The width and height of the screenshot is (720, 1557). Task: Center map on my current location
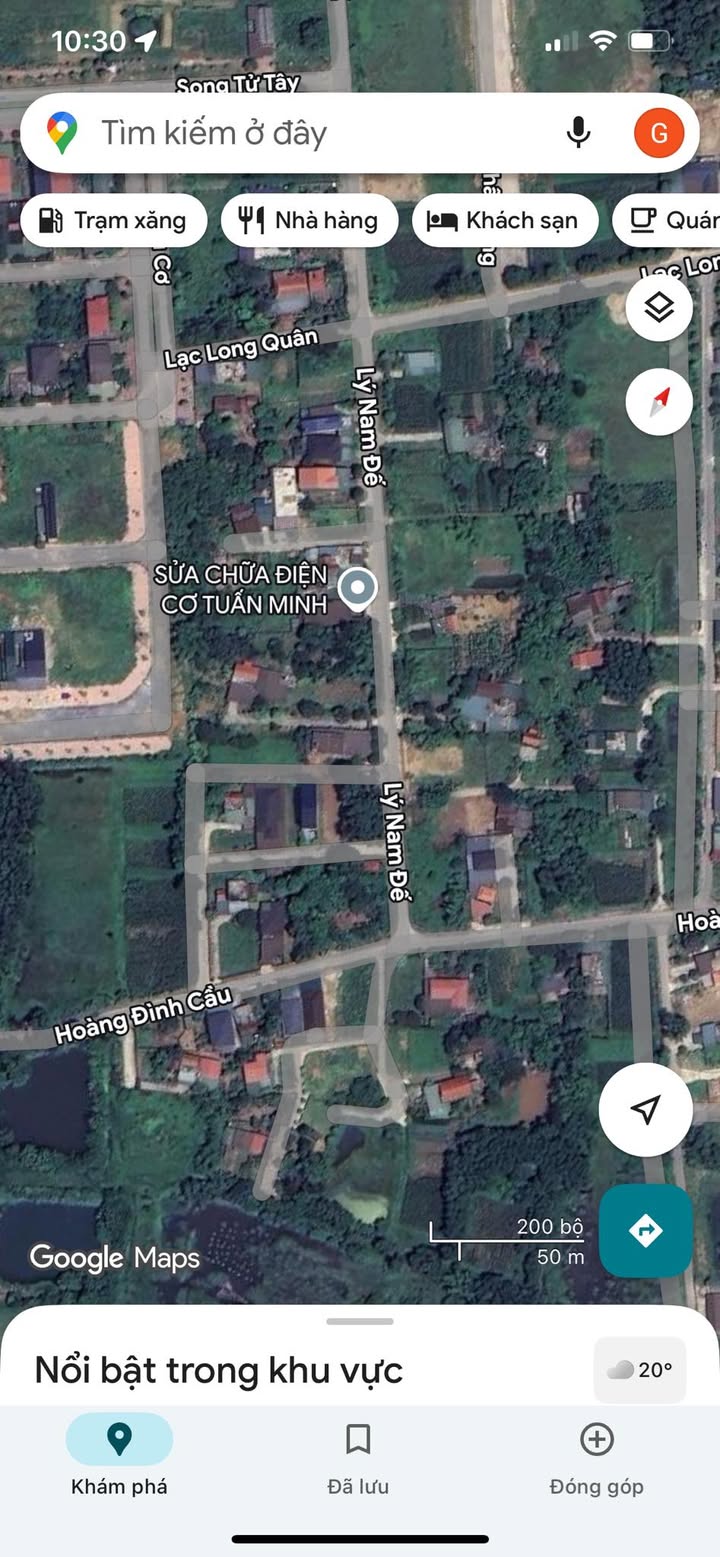[x=646, y=1109]
